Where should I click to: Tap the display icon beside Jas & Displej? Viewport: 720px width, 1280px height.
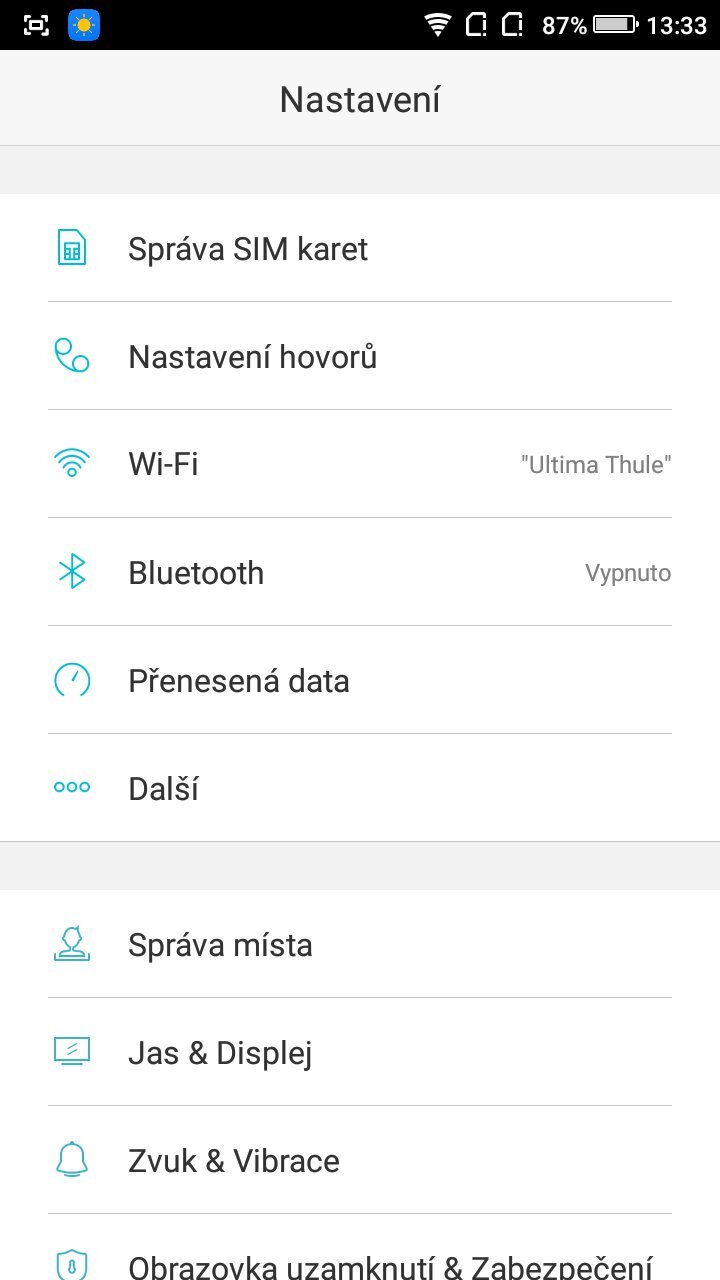click(71, 1052)
